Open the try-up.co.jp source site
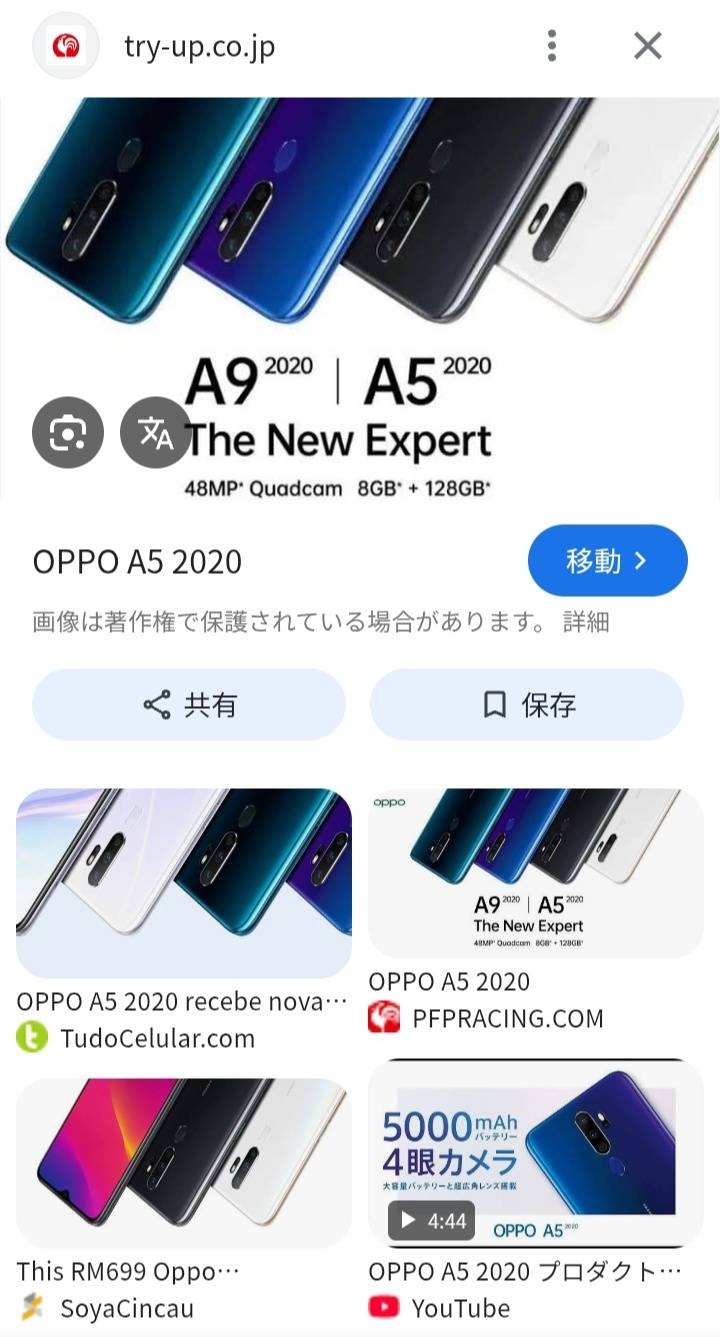720x1337 pixels. pyautogui.click(x=199, y=46)
